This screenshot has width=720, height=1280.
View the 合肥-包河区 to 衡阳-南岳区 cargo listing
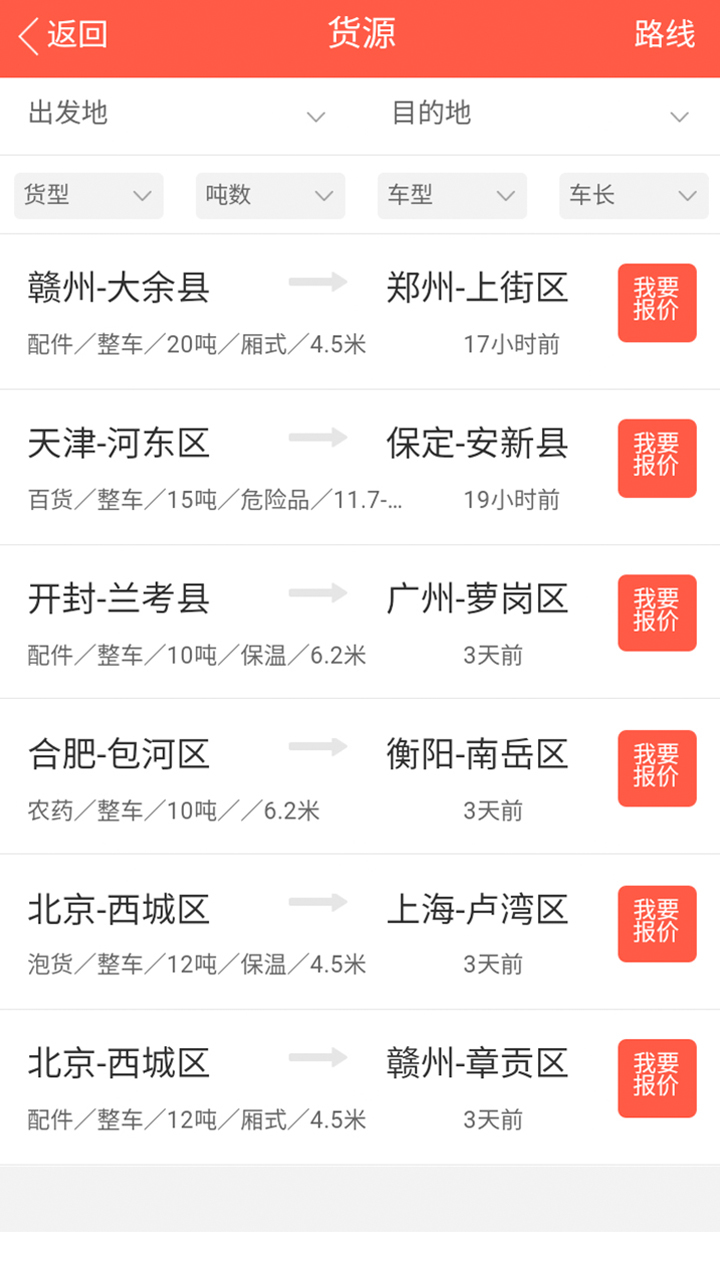pyautogui.click(x=300, y=777)
